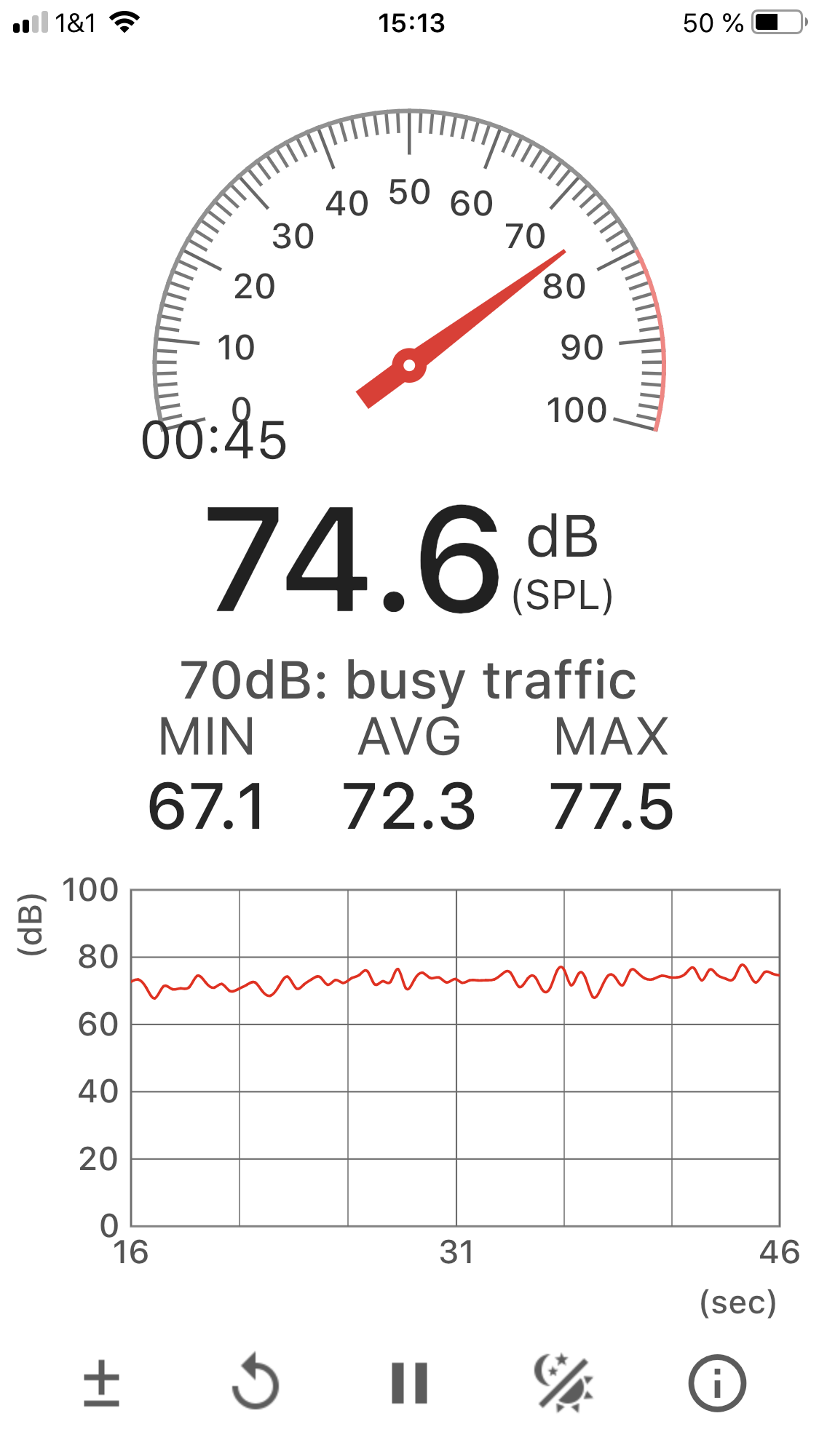This screenshot has height=1456, width=819.
Task: Pause the sound level measurement
Action: [409, 1383]
